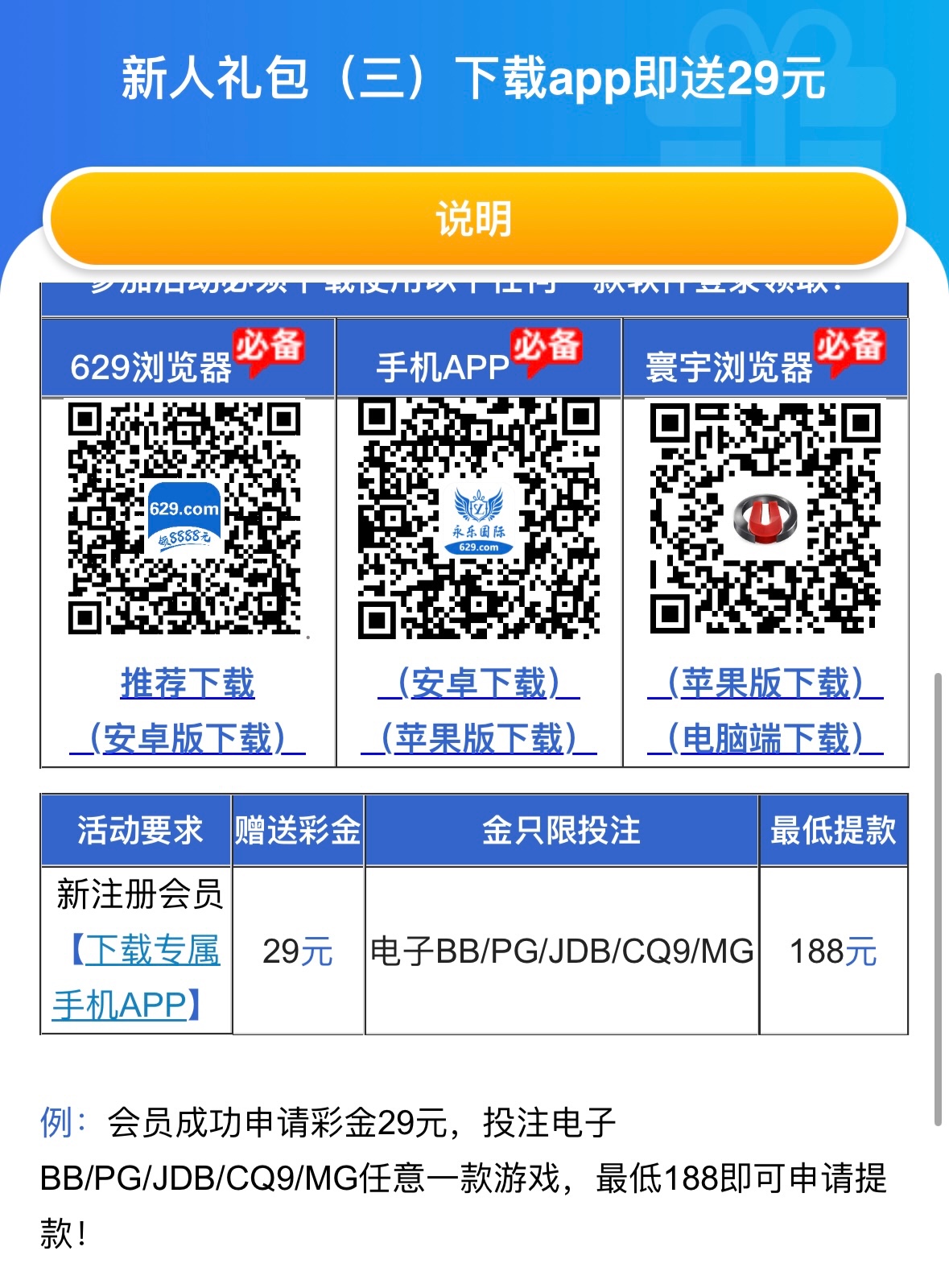Open 安卓版下载 link under 629浏览器
Viewport: 949px width, 1288px height.
coord(188,739)
